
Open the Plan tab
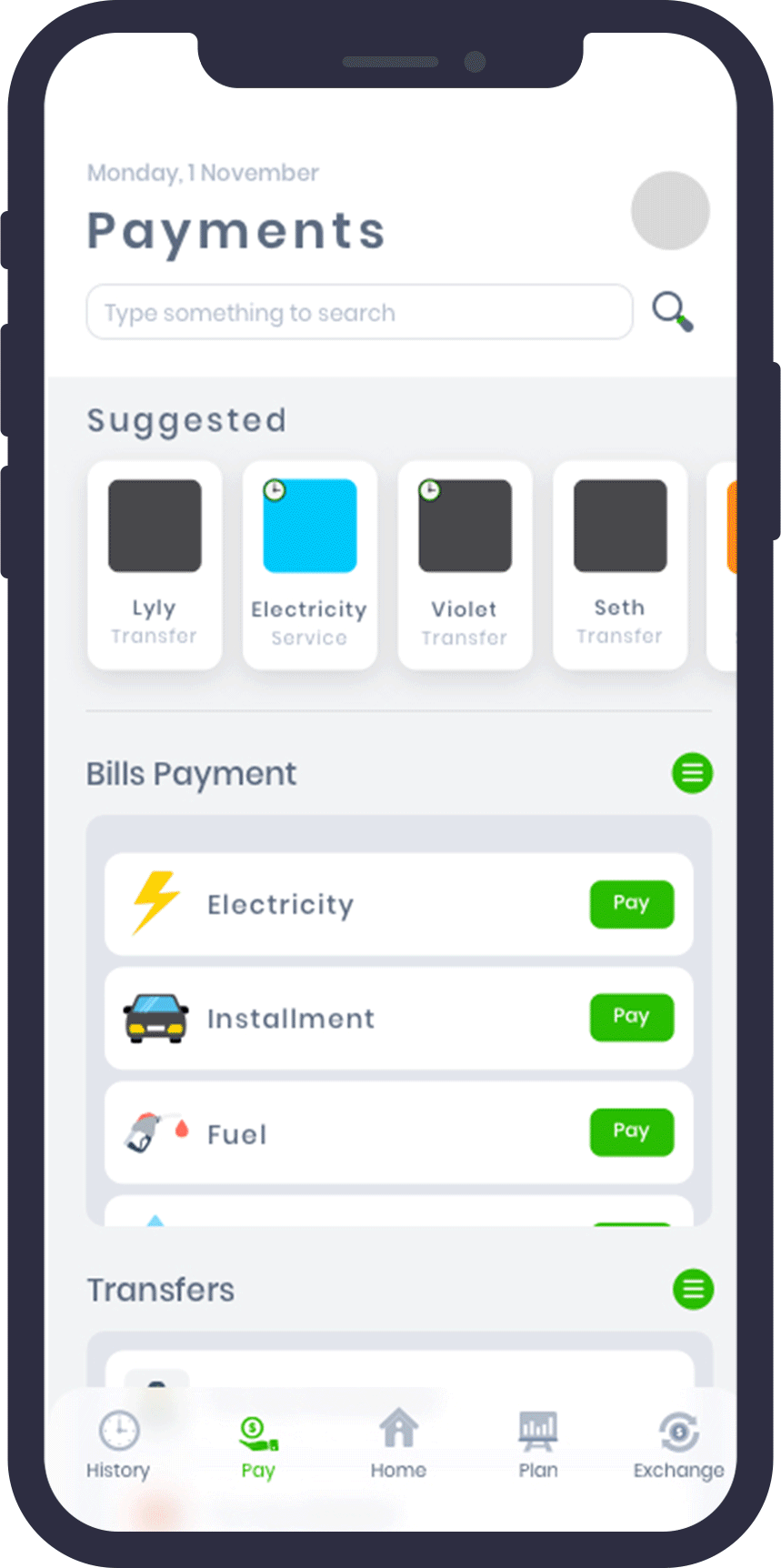(x=538, y=1445)
